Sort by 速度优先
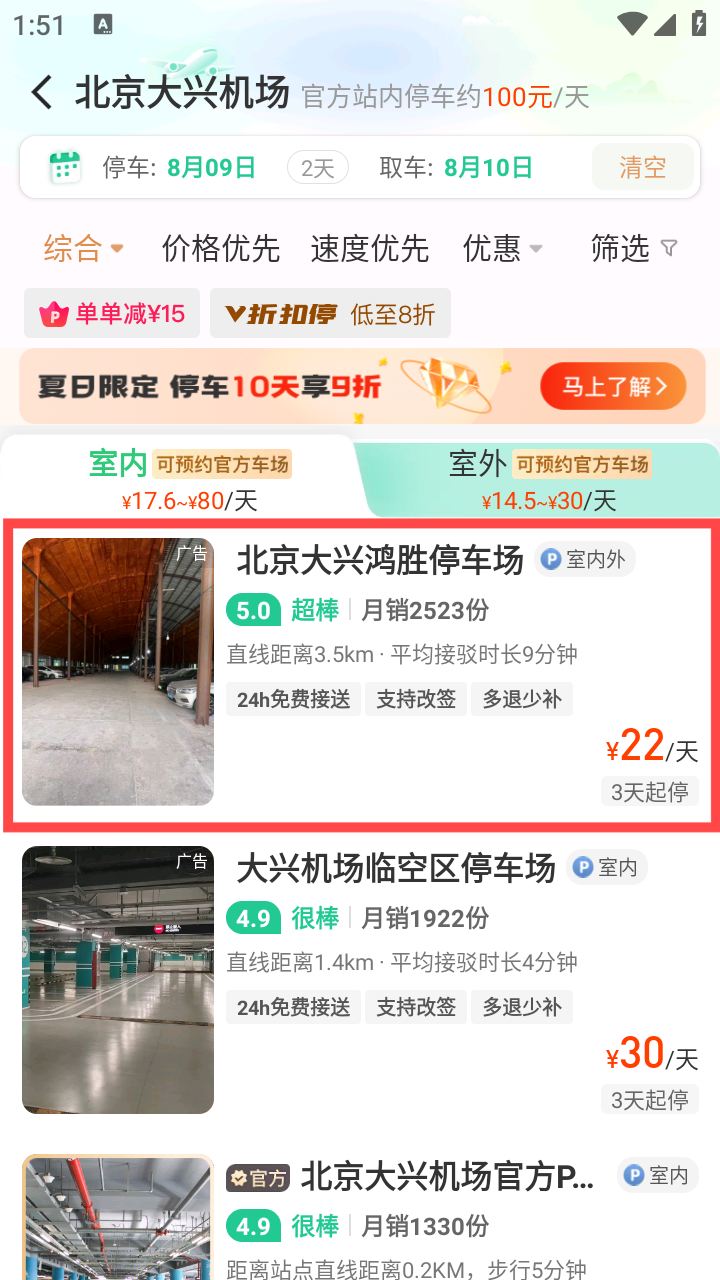 (x=369, y=248)
